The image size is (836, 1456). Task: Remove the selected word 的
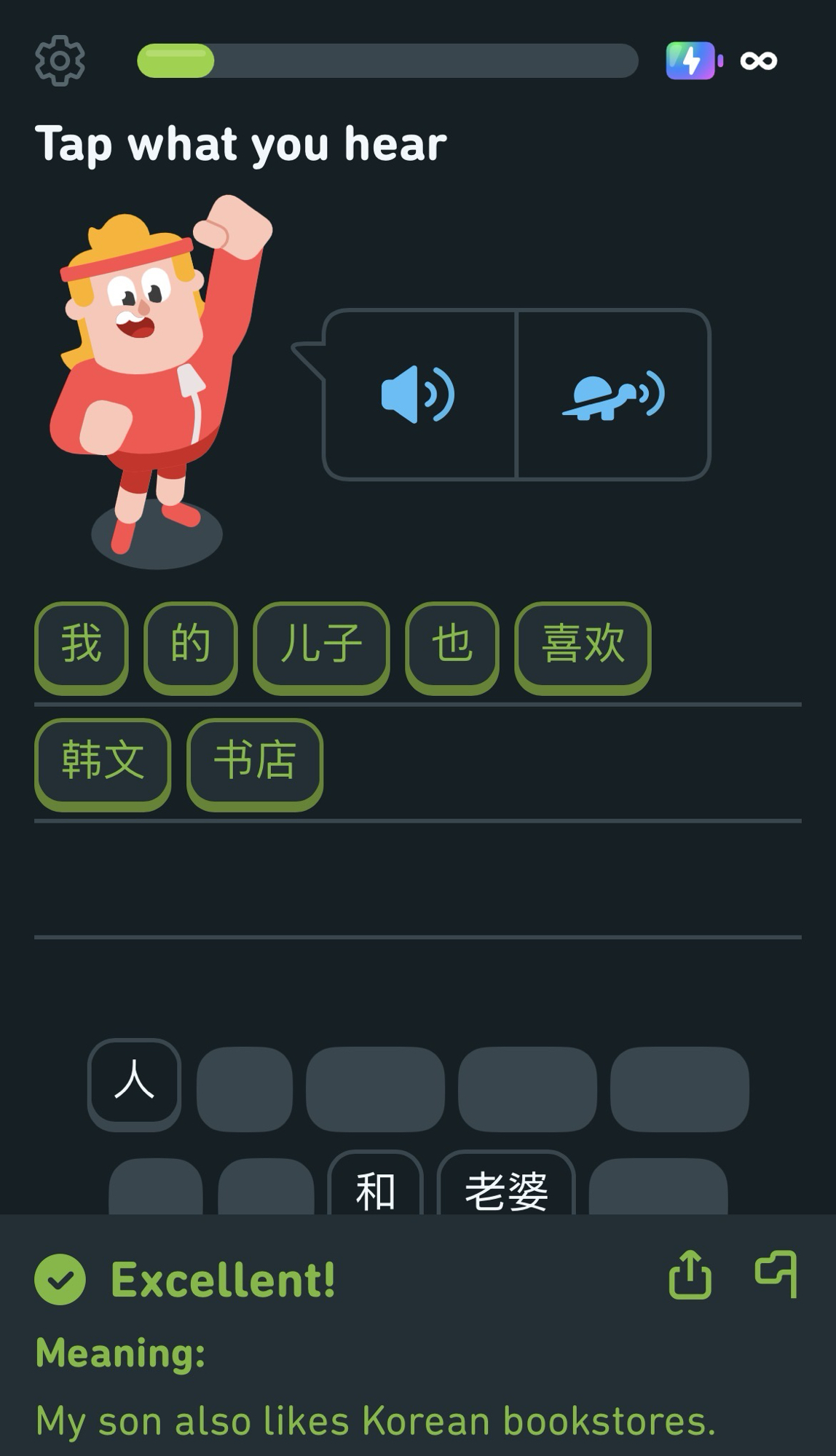(x=191, y=645)
